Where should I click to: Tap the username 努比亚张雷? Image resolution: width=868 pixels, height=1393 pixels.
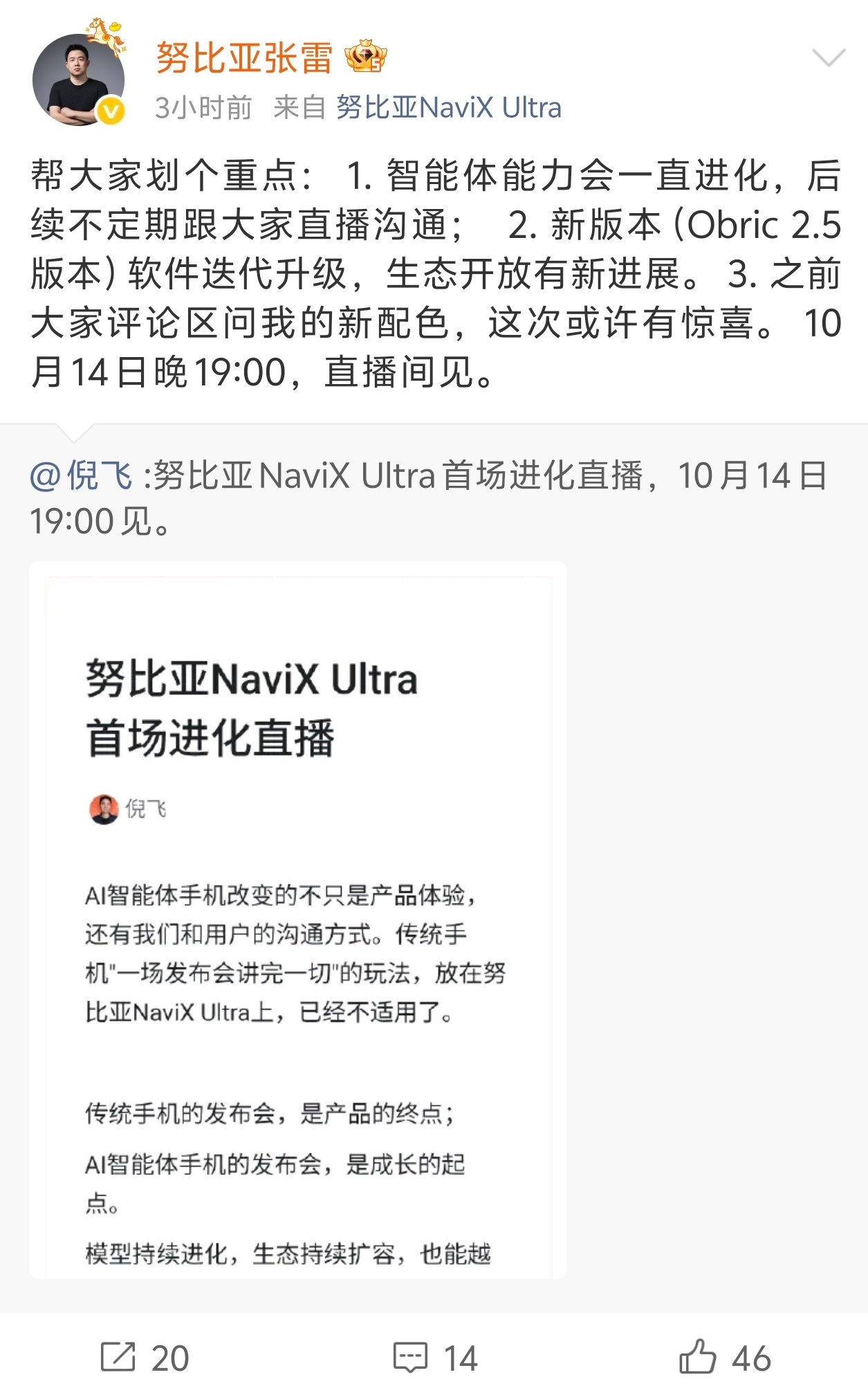coord(244,57)
